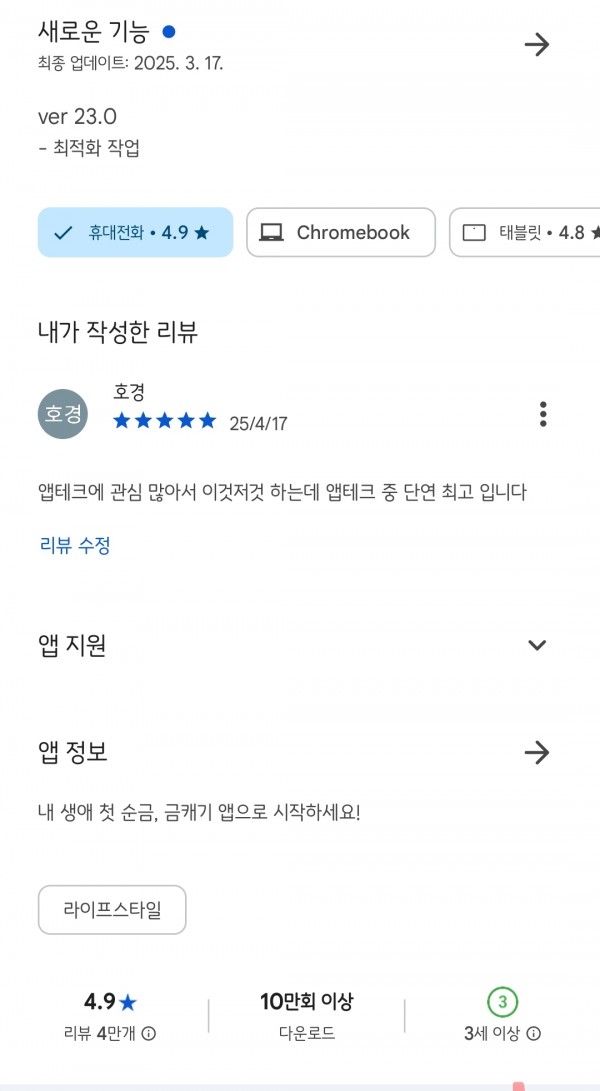
Task: Open the 새로운 기능 arrow
Action: click(537, 45)
